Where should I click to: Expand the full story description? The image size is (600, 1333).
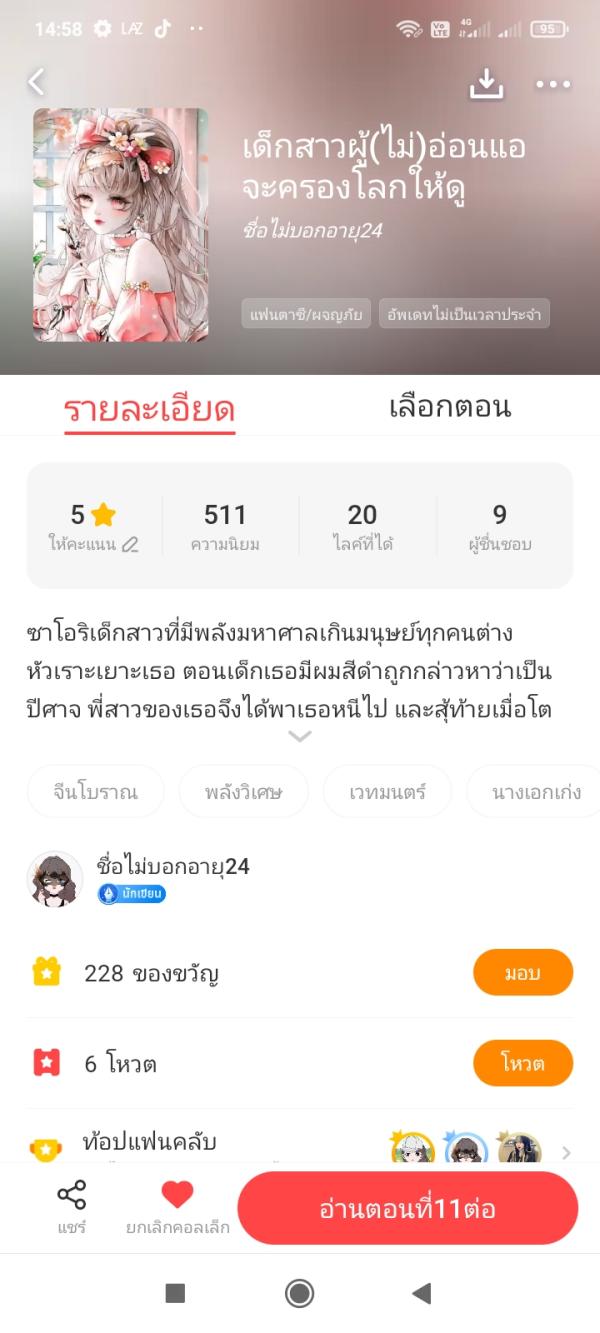pos(300,737)
